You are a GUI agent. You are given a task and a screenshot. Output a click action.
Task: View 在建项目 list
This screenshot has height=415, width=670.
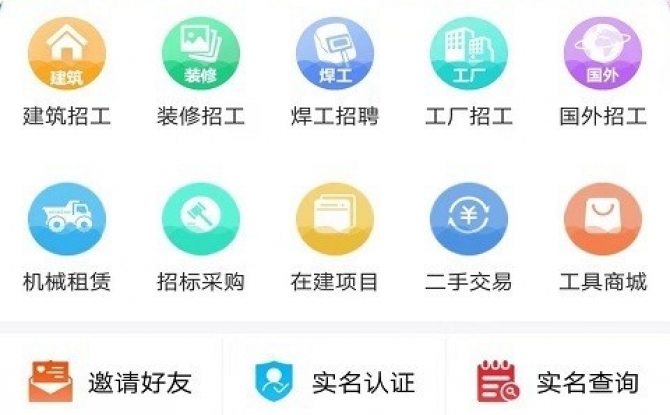coord(334,222)
